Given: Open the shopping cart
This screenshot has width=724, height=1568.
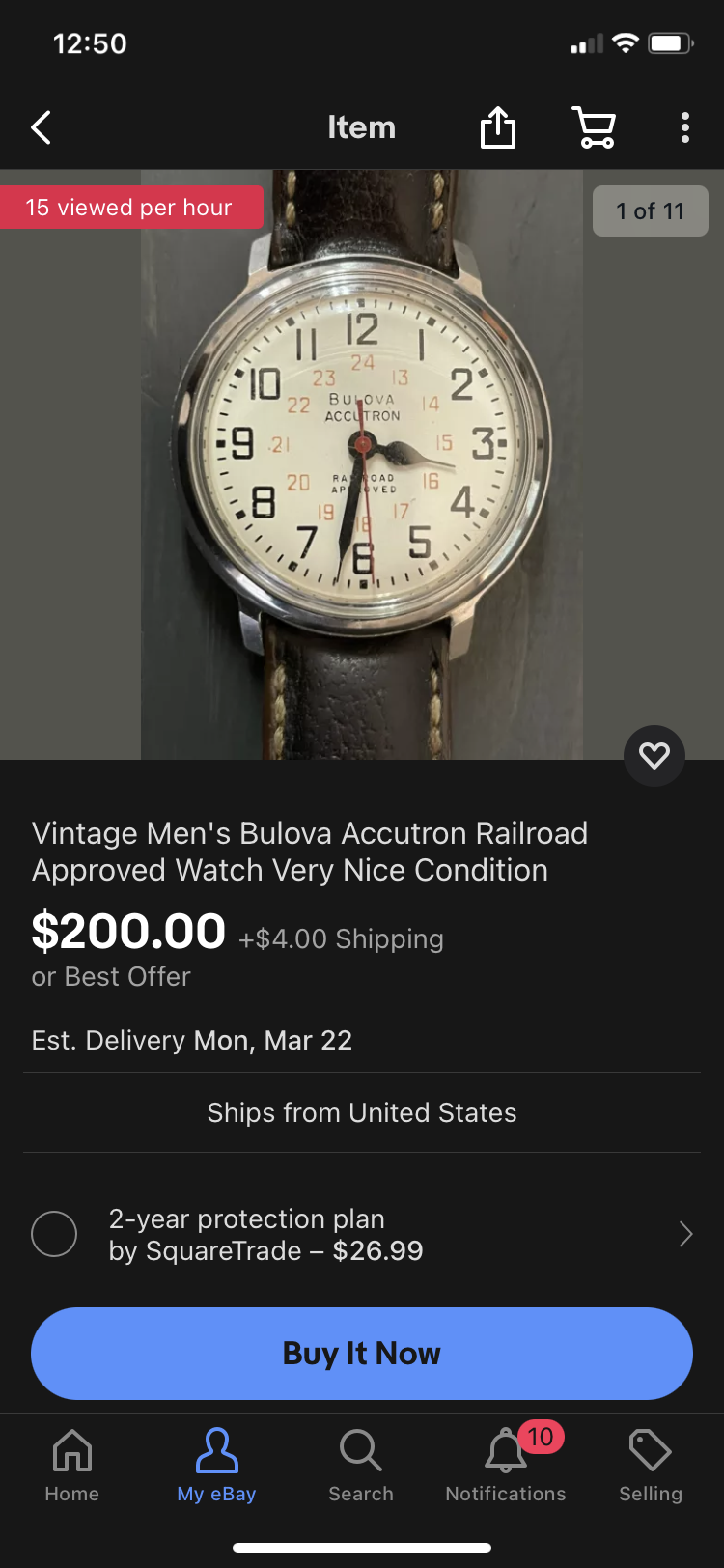Looking at the screenshot, I should [x=594, y=127].
